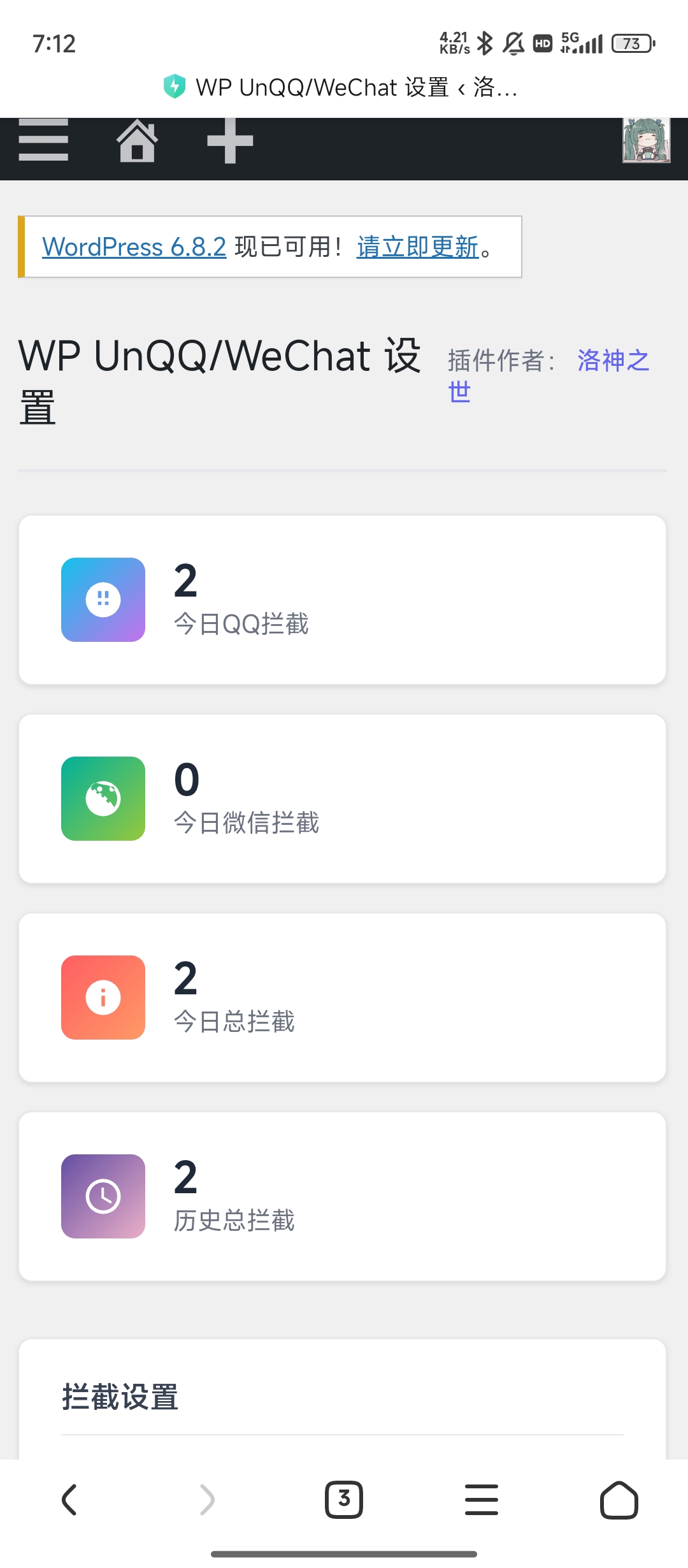Select the 今日QQ拦截 statistics card
Image resolution: width=688 pixels, height=1568 pixels.
344,600
